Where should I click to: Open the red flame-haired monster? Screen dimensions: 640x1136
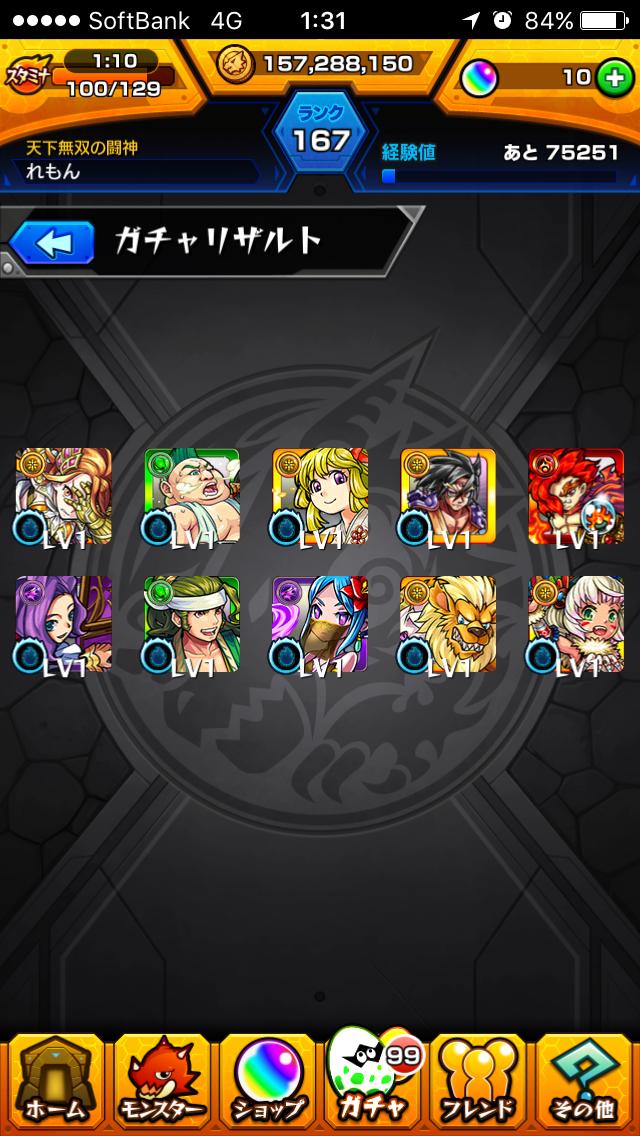click(x=576, y=496)
